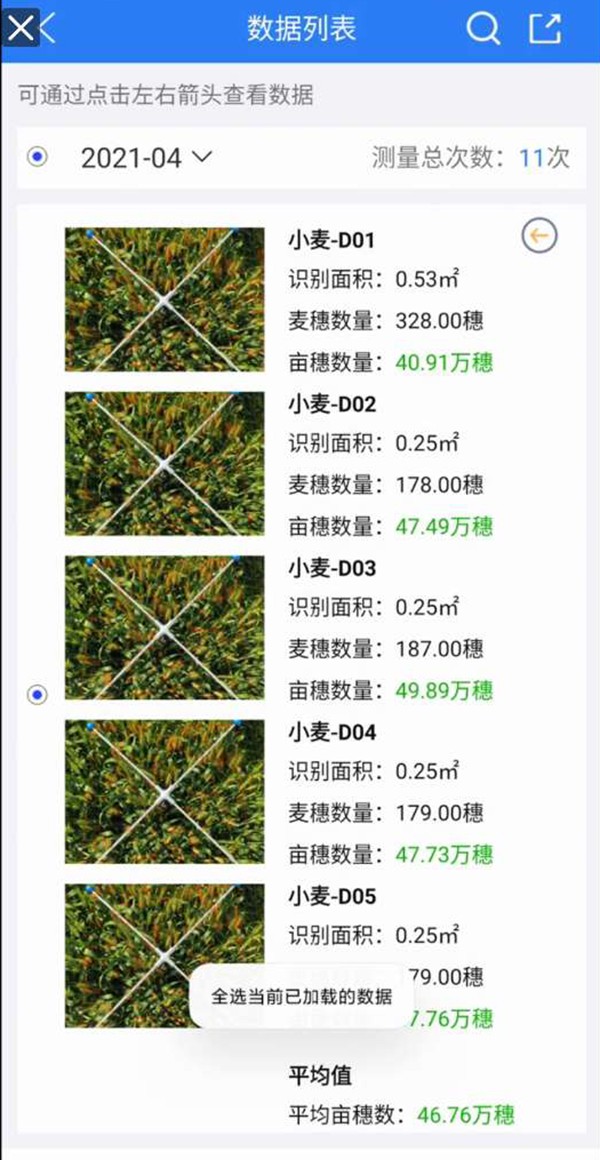Export the data with the share icon

pyautogui.click(x=545, y=29)
